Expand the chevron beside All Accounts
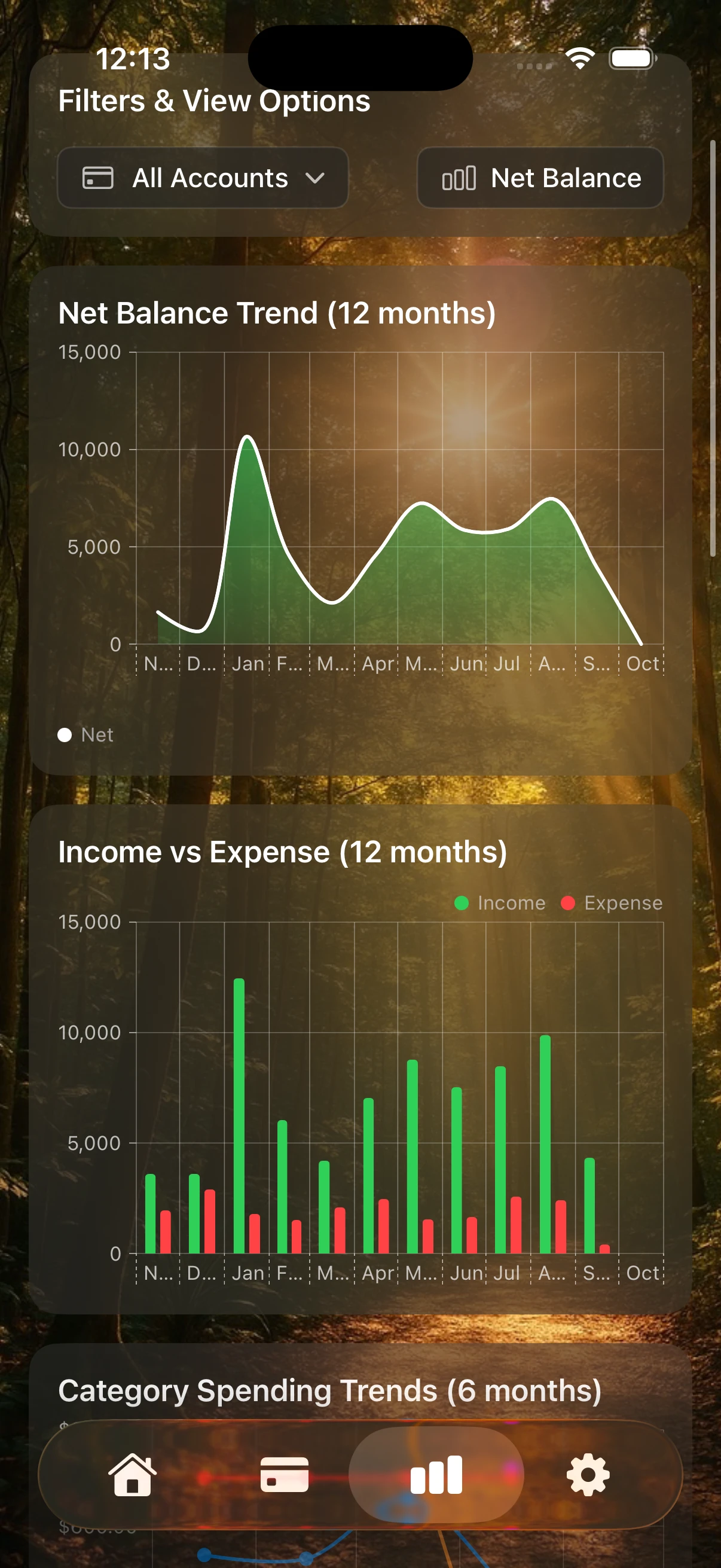Screen dimensions: 721x1568 pyautogui.click(x=315, y=178)
